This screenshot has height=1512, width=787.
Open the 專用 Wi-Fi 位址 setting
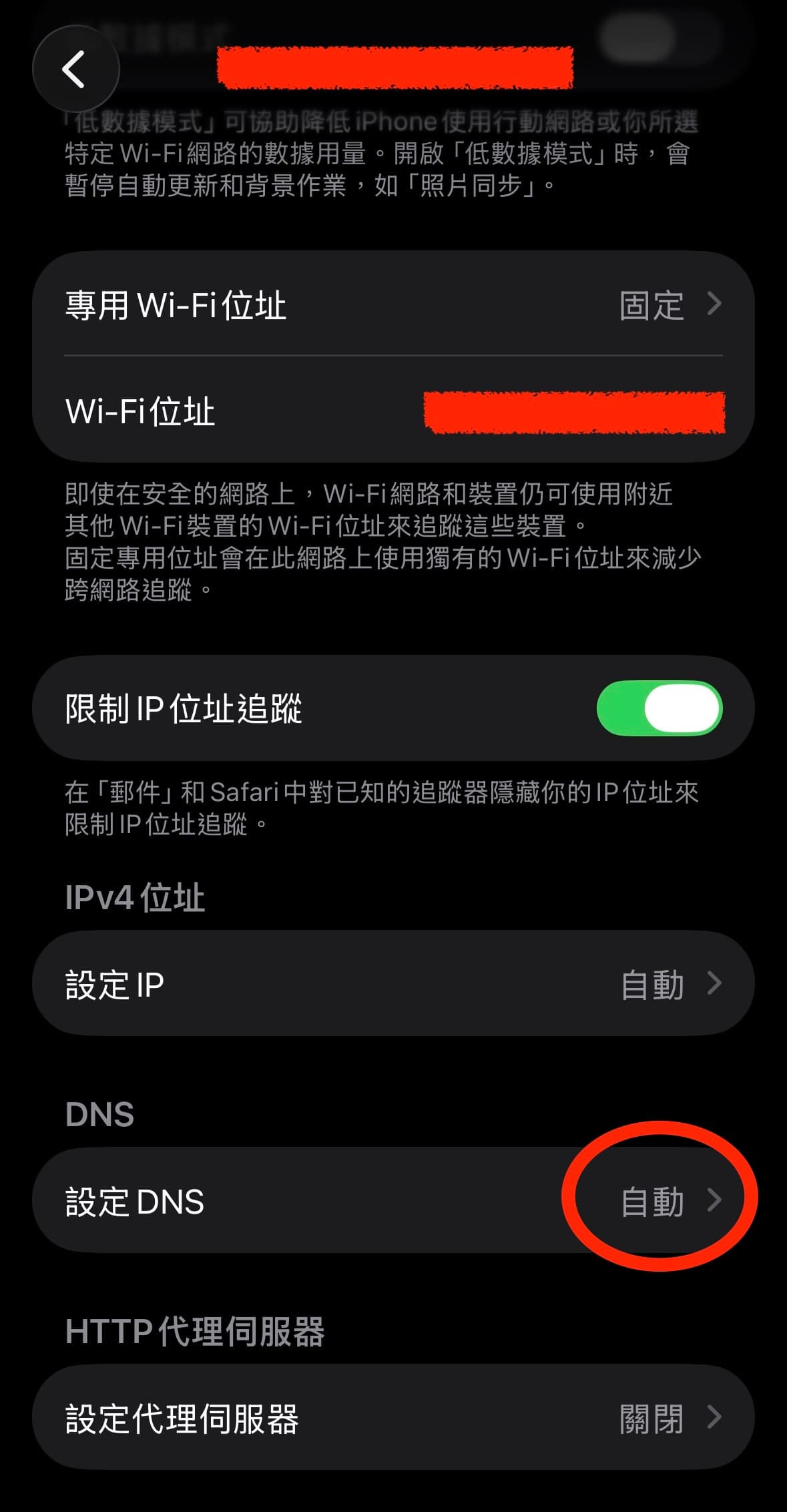coord(392,305)
